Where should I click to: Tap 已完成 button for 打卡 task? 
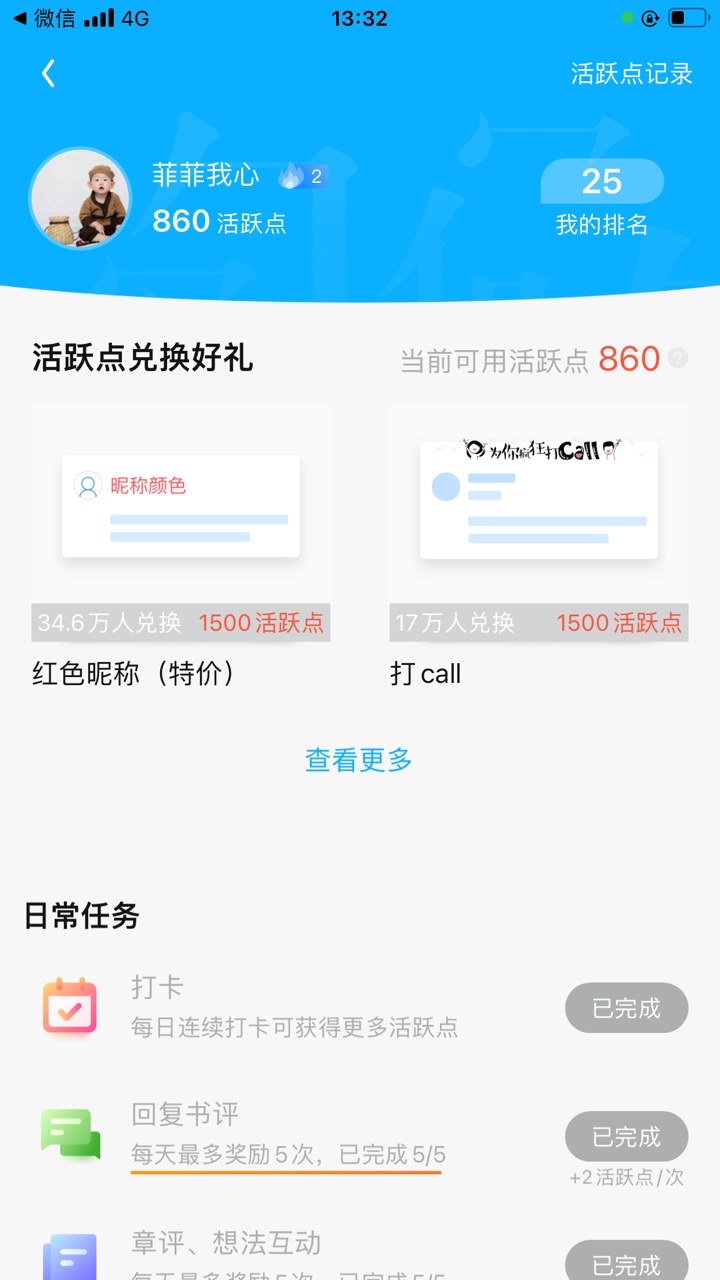pyautogui.click(x=626, y=1008)
